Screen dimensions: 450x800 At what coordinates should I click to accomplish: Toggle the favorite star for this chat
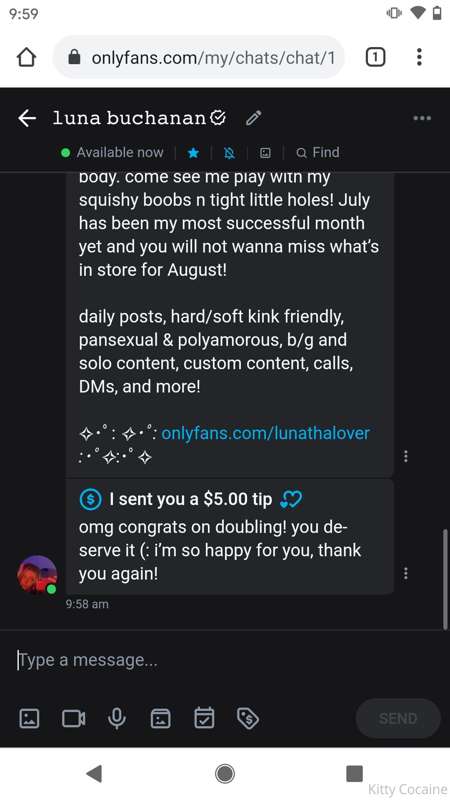click(x=193, y=153)
